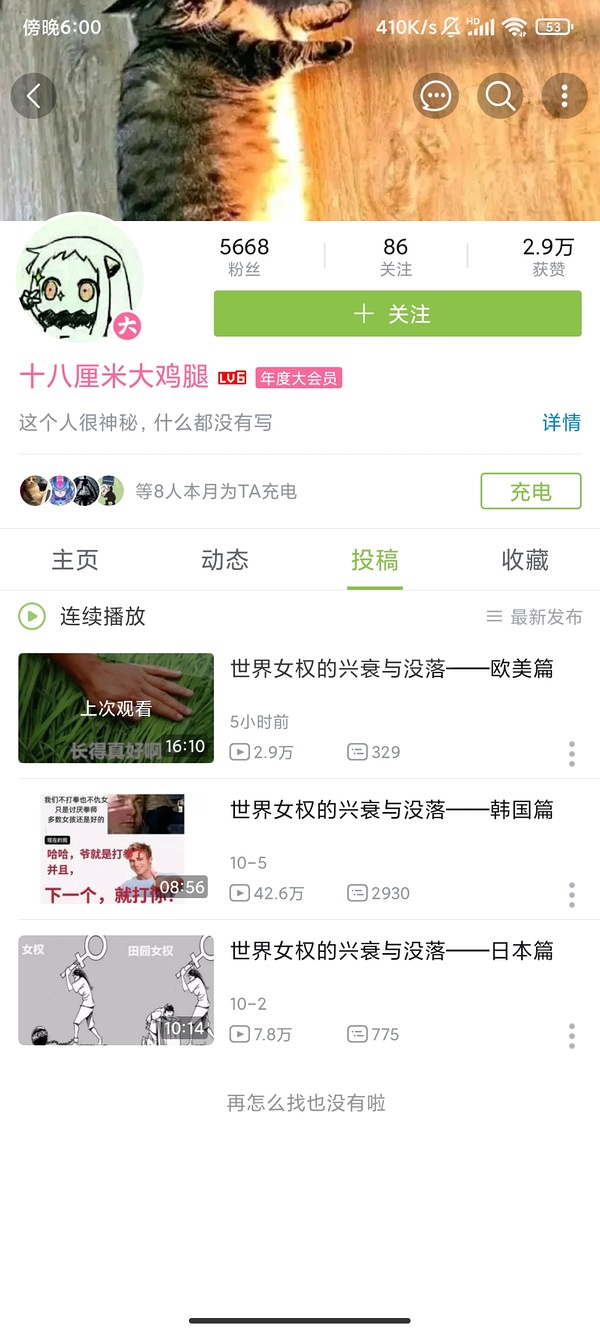Go back using the top-left arrow
Viewport: 600px width, 1333px height.
[33, 96]
